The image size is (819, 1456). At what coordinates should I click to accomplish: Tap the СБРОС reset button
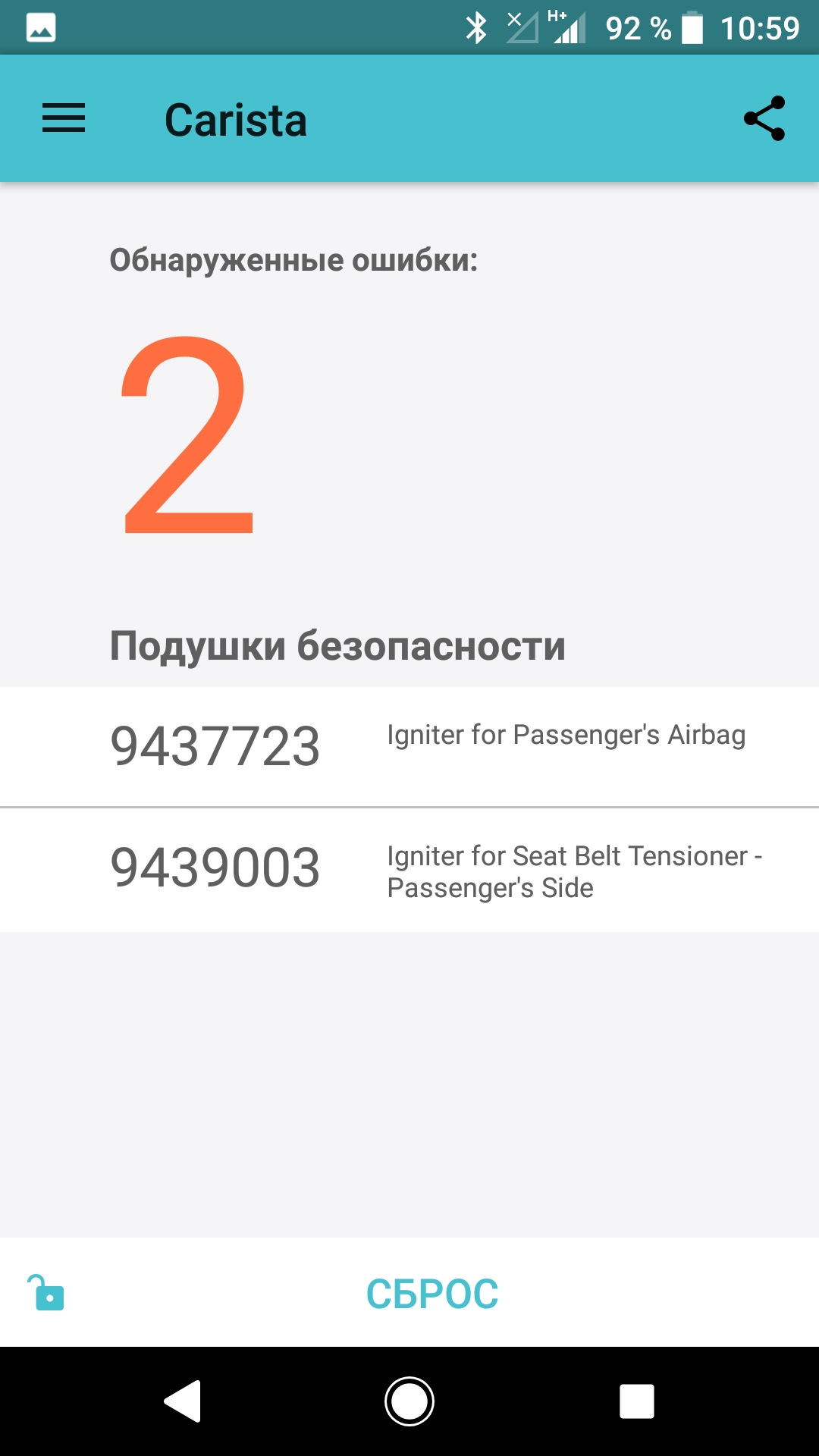coord(432,1294)
